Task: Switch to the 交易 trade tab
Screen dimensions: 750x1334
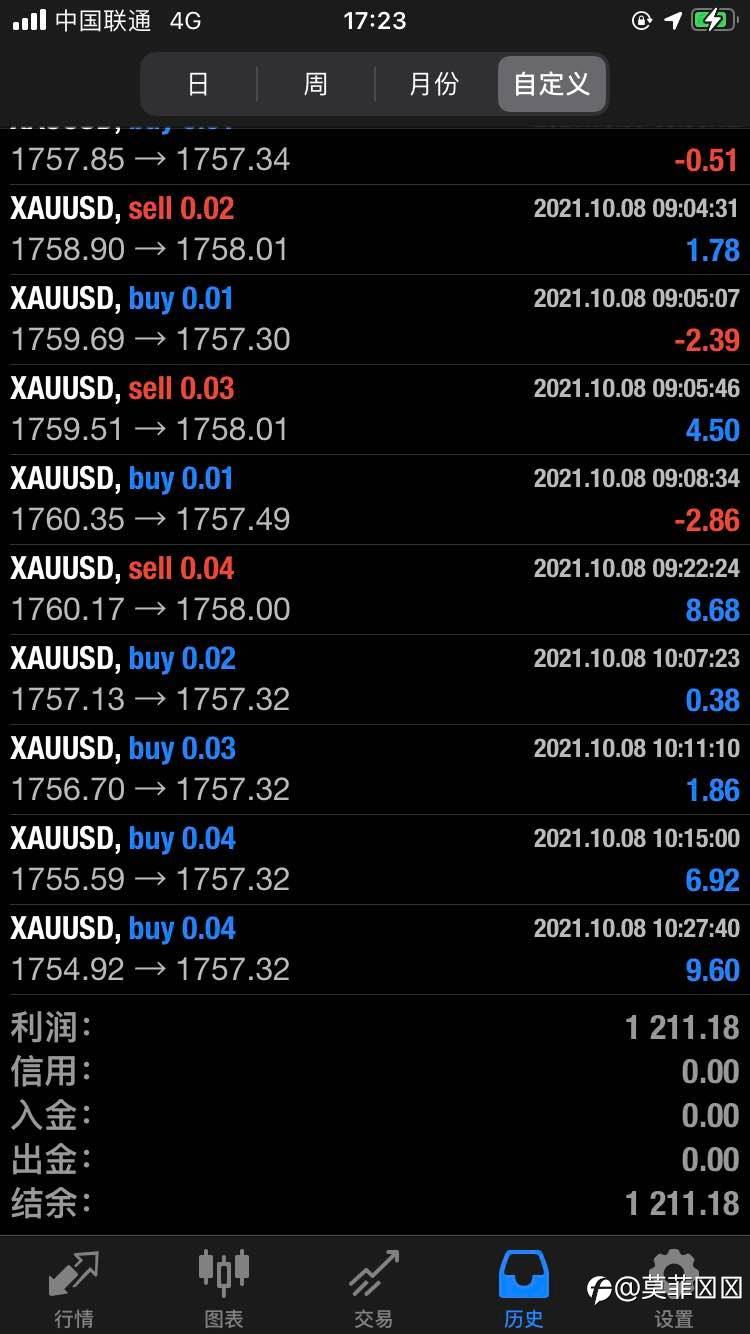Action: coord(374,1288)
